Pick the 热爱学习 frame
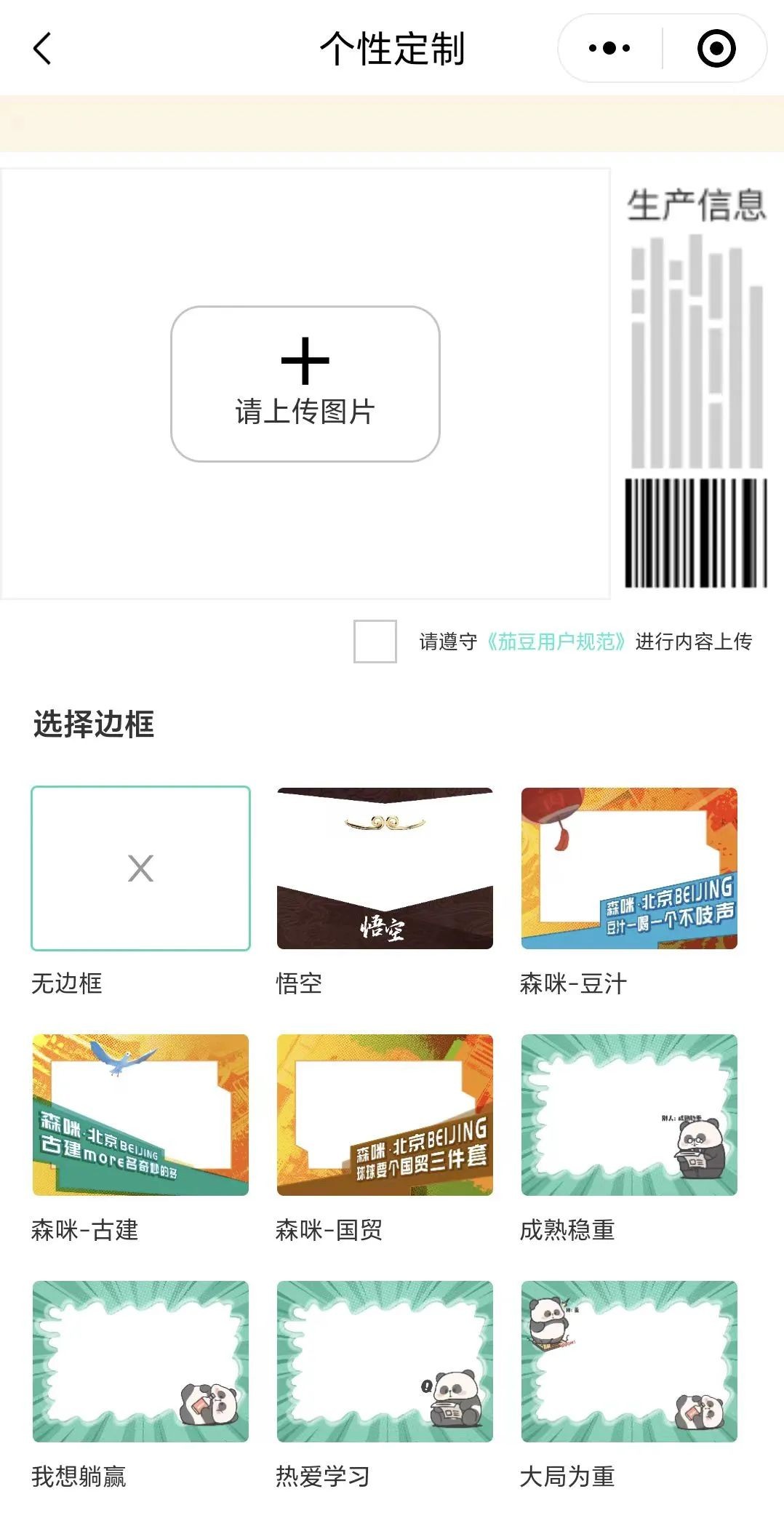Viewport: 784px width, 1518px height. point(385,1361)
